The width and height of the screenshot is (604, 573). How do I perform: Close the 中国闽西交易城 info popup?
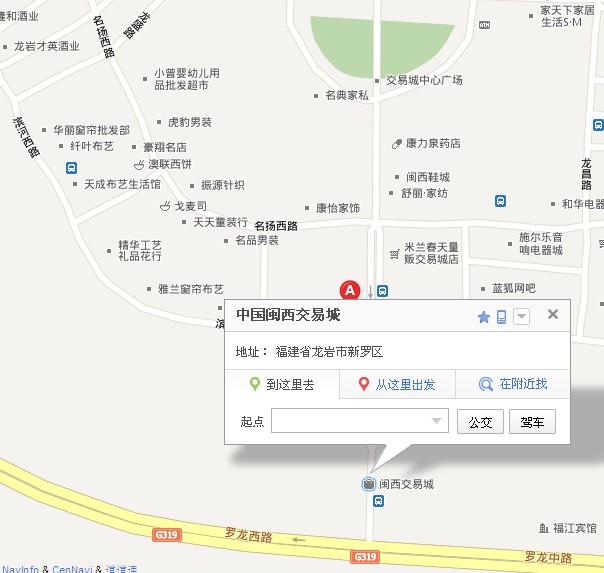coord(552,315)
